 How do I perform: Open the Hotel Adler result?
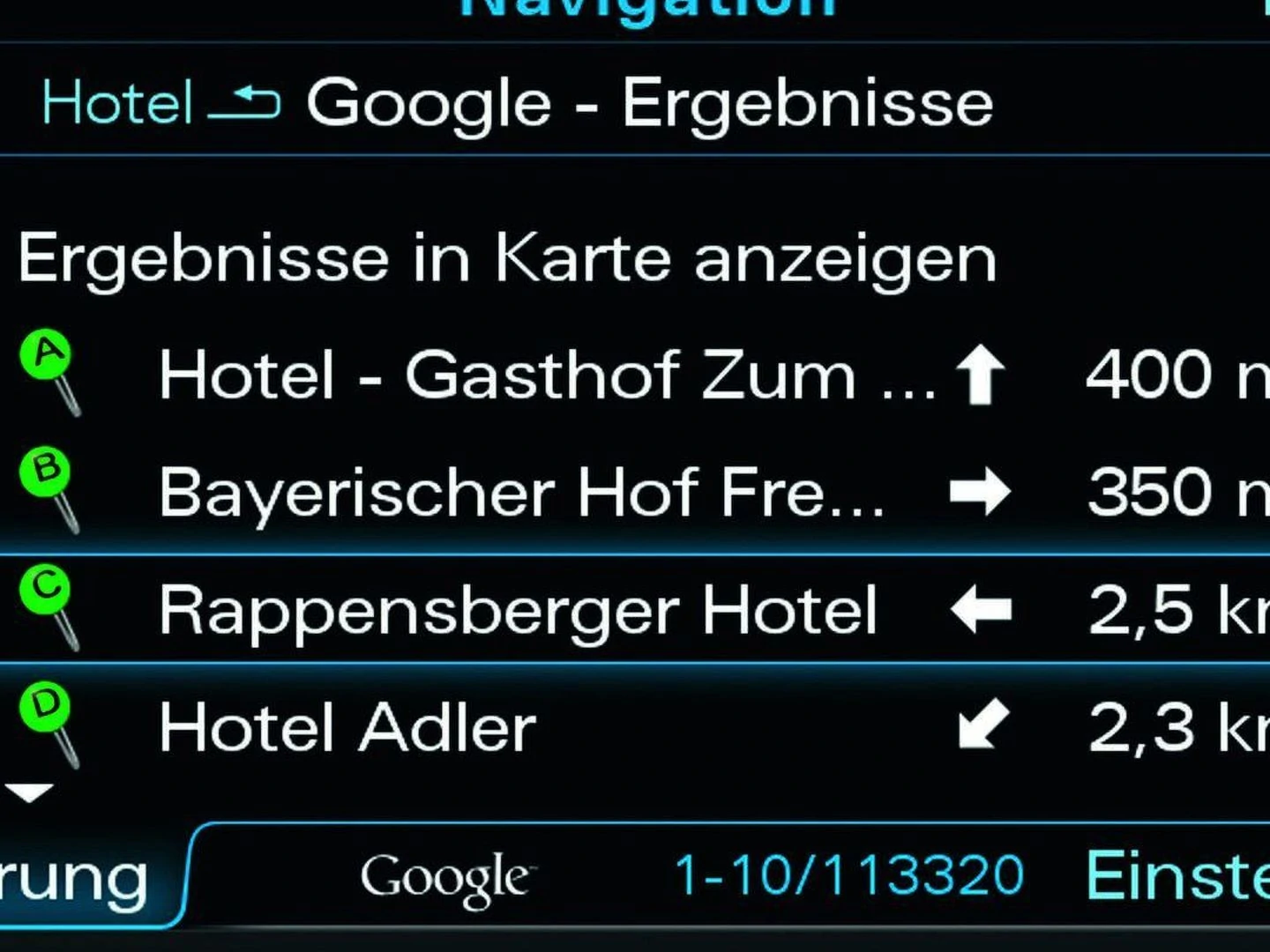tap(348, 728)
